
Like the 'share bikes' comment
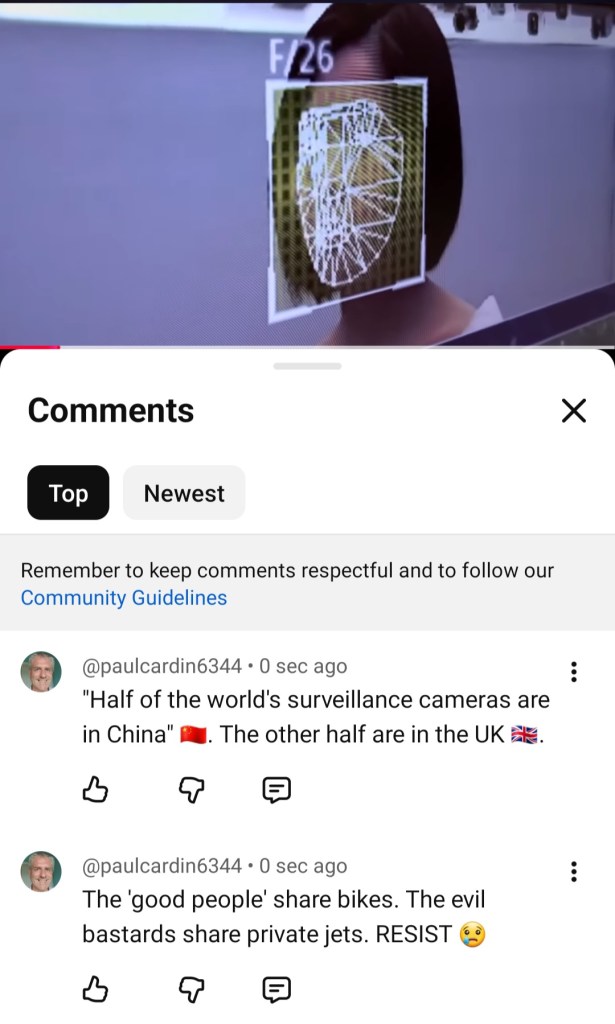click(x=95, y=990)
